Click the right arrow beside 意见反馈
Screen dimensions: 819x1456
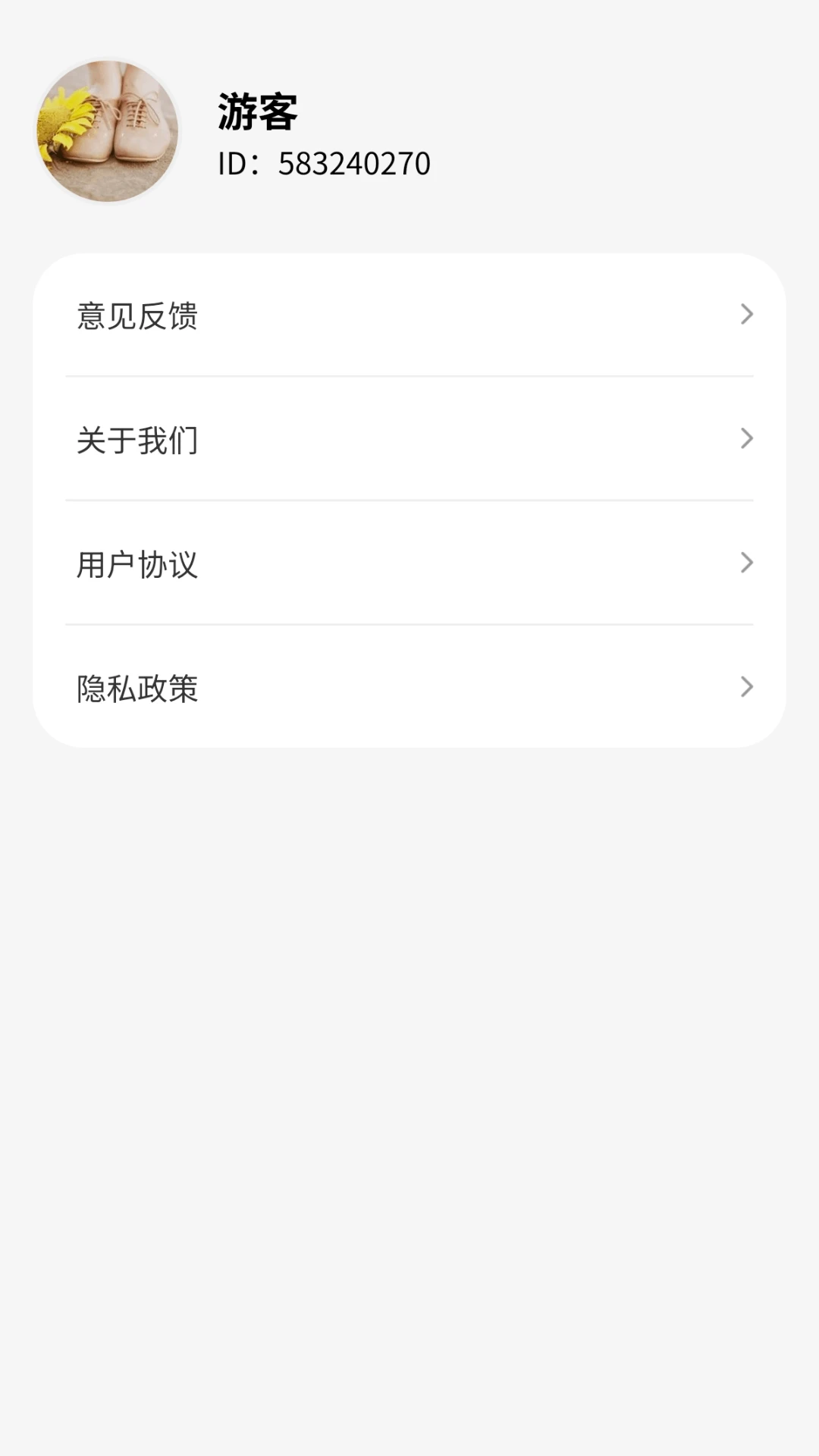(x=747, y=315)
